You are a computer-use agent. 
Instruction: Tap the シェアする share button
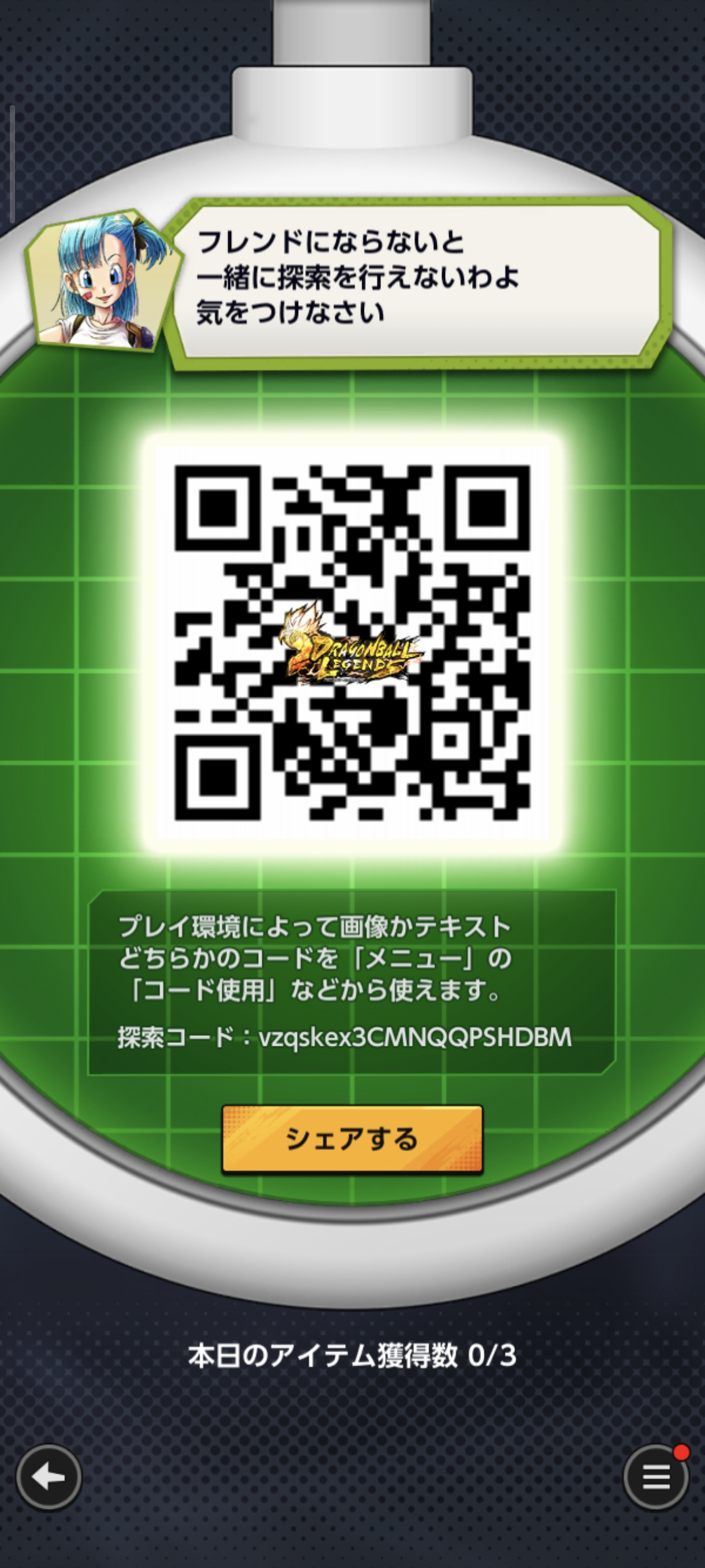tap(352, 1139)
